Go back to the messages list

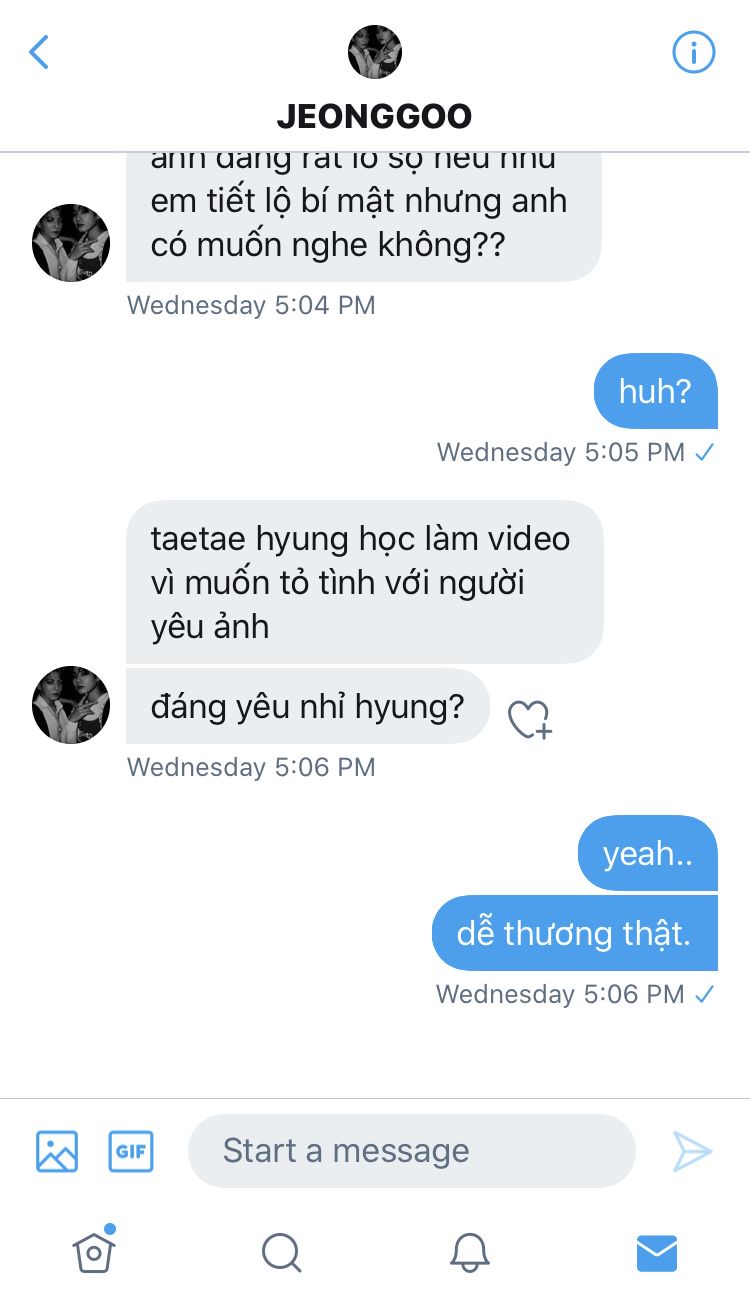point(39,52)
